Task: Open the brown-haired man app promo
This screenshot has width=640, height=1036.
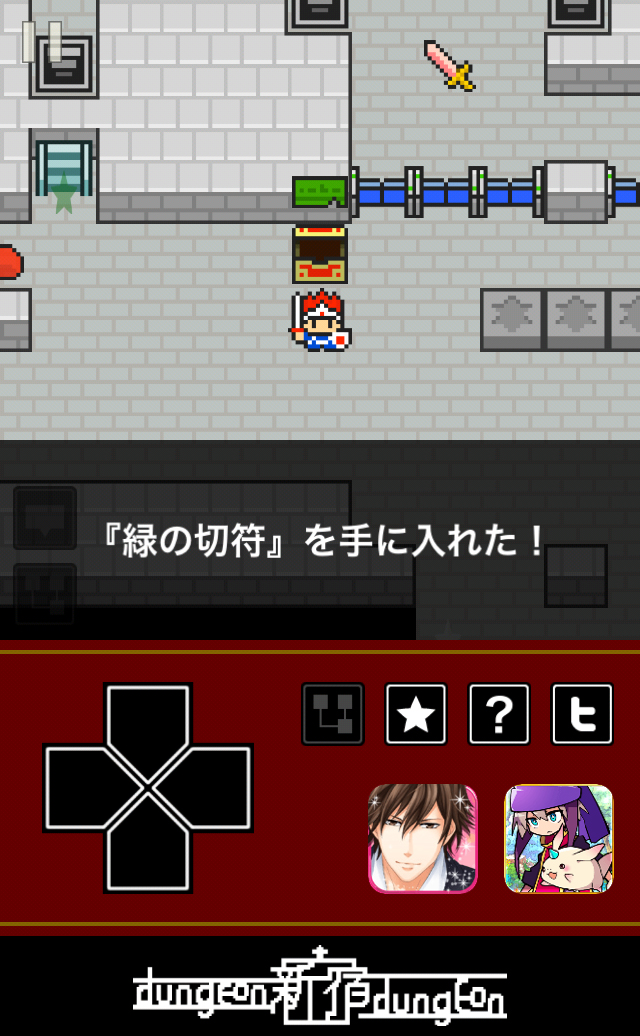Action: coord(422,838)
